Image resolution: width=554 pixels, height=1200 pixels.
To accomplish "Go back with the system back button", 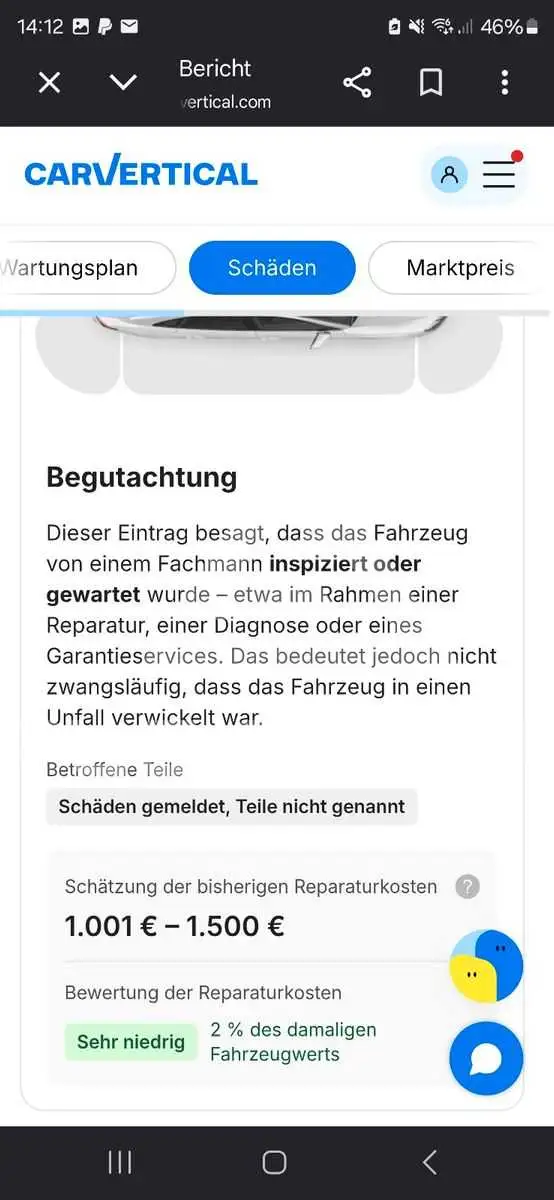I will (x=430, y=1162).
